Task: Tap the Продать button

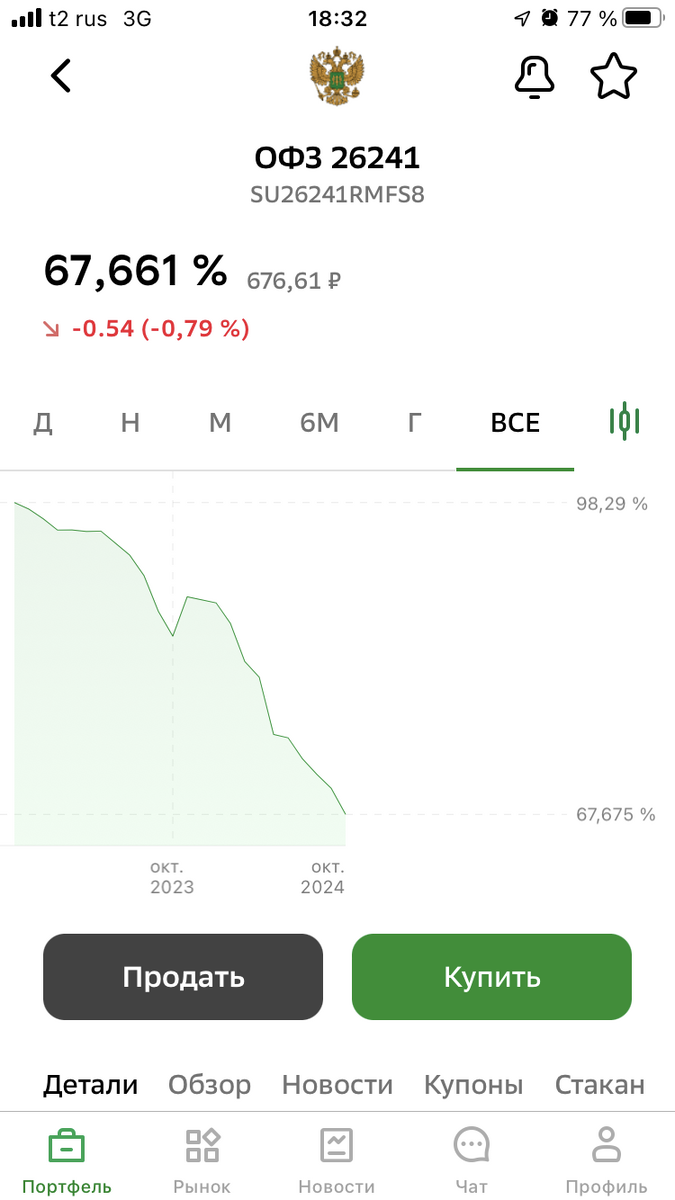Action: 183,977
